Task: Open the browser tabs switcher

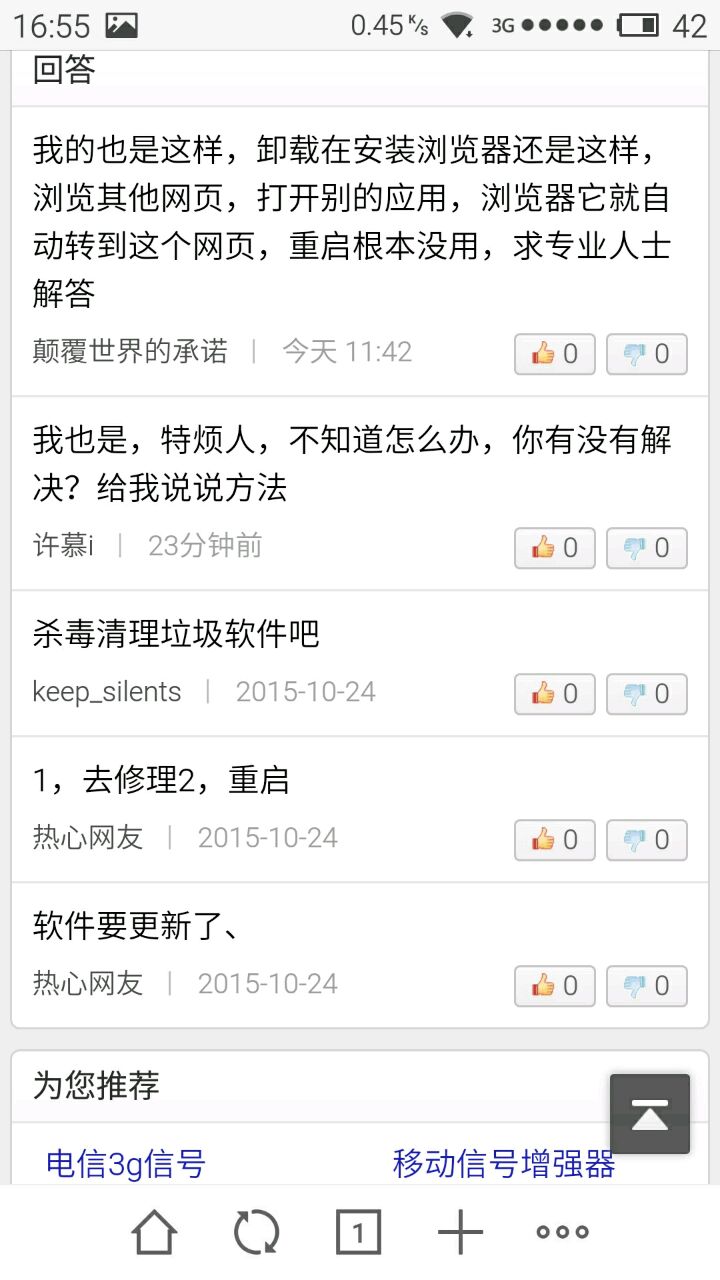Action: coord(358,1233)
